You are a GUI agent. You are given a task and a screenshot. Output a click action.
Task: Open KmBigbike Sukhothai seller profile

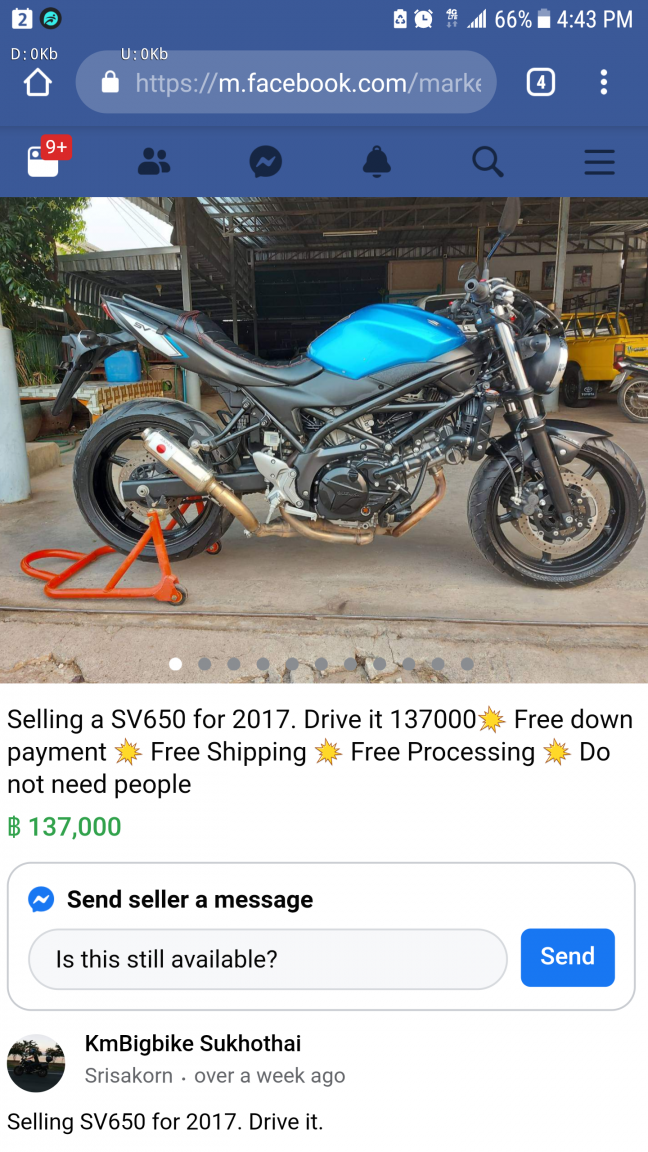[x=193, y=1043]
